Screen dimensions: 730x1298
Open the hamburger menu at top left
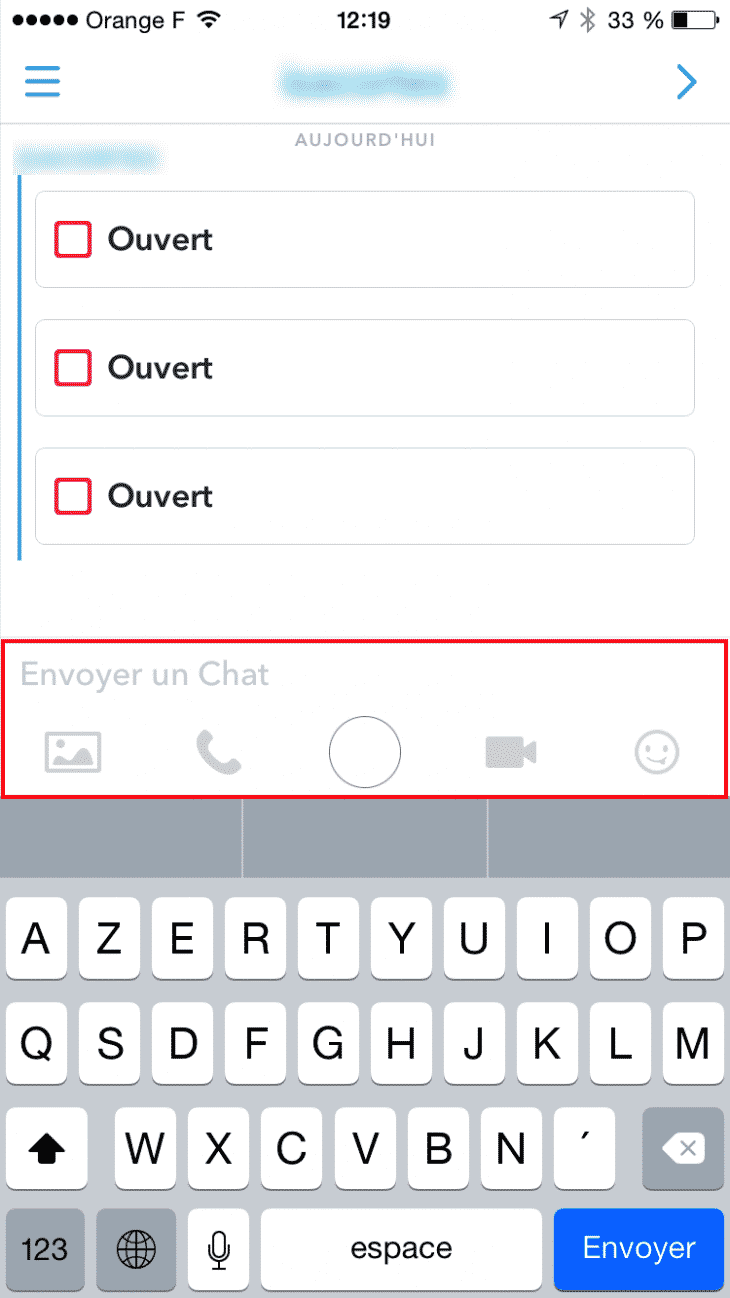pyautogui.click(x=42, y=82)
